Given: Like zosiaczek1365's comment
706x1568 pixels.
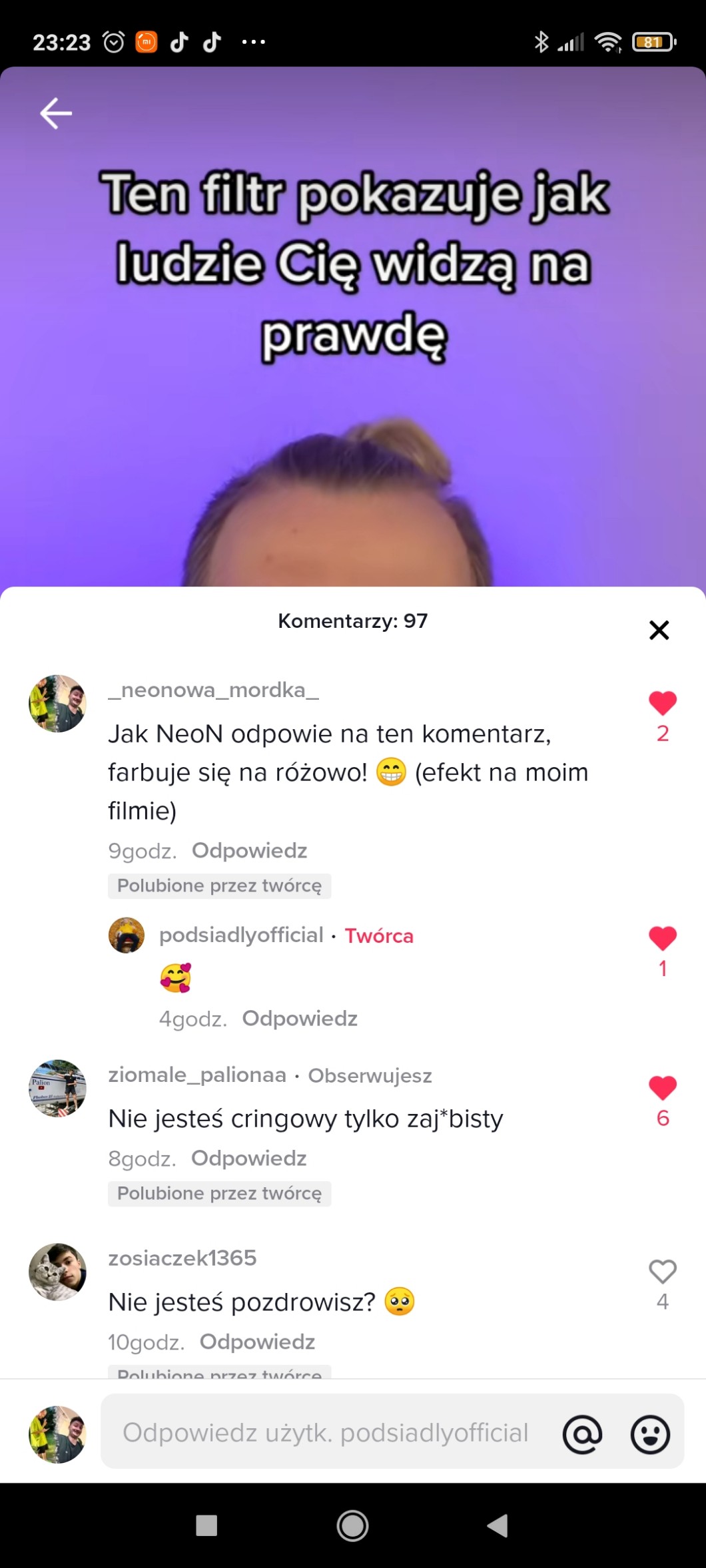Looking at the screenshot, I should 662,1271.
